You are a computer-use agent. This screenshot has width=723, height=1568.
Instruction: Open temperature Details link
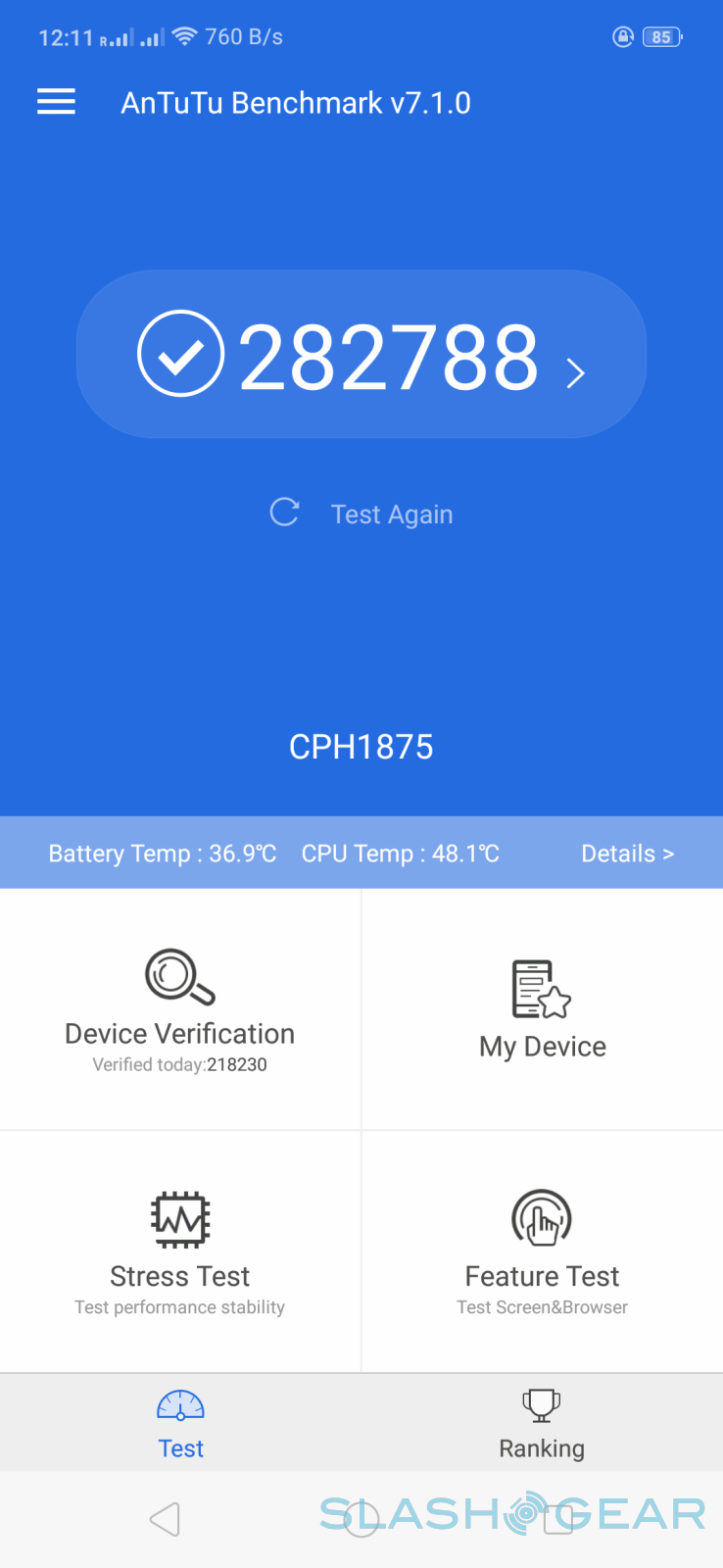tap(627, 854)
